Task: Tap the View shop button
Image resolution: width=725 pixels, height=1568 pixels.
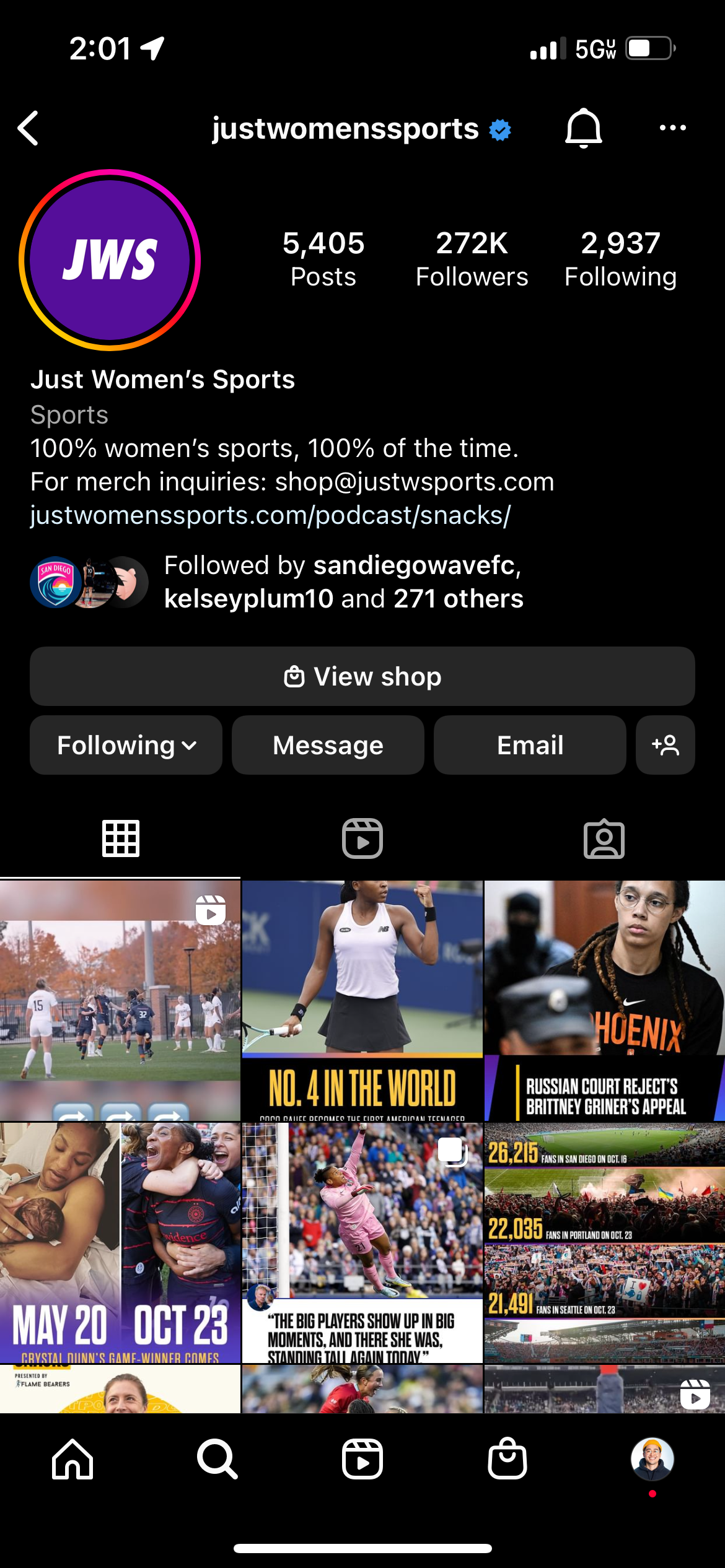Action: tap(362, 676)
